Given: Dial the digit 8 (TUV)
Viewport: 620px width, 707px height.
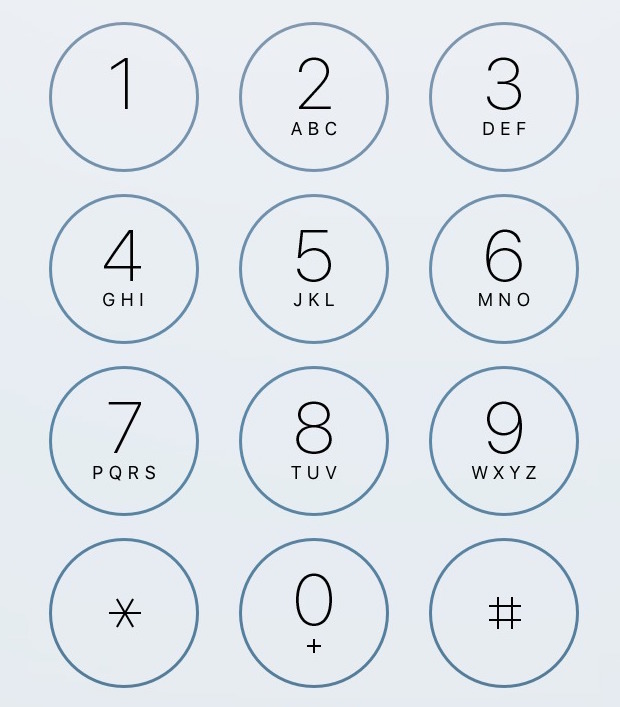Looking at the screenshot, I should pyautogui.click(x=314, y=441).
